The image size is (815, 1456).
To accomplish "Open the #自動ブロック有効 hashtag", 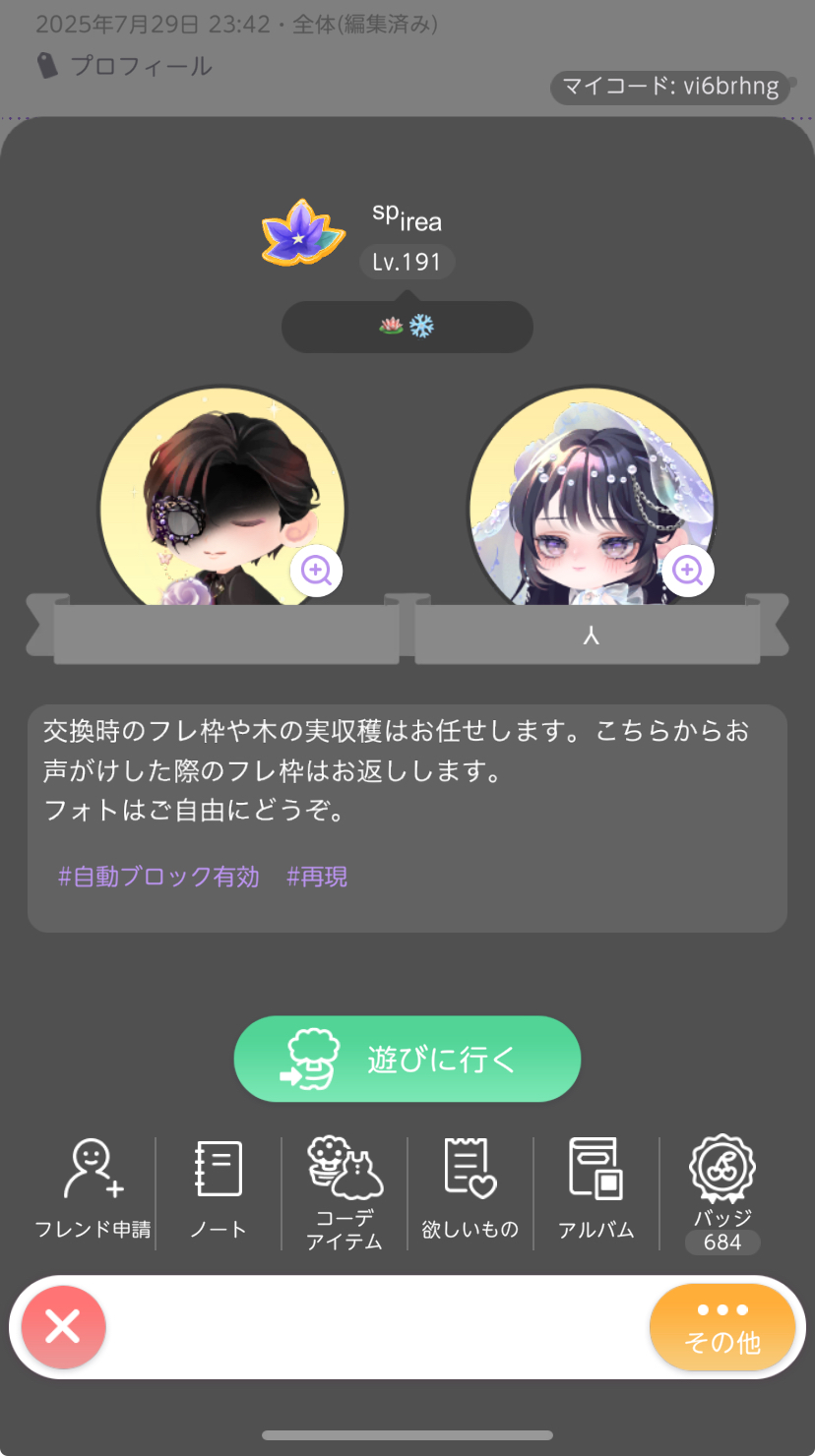I will click(158, 877).
